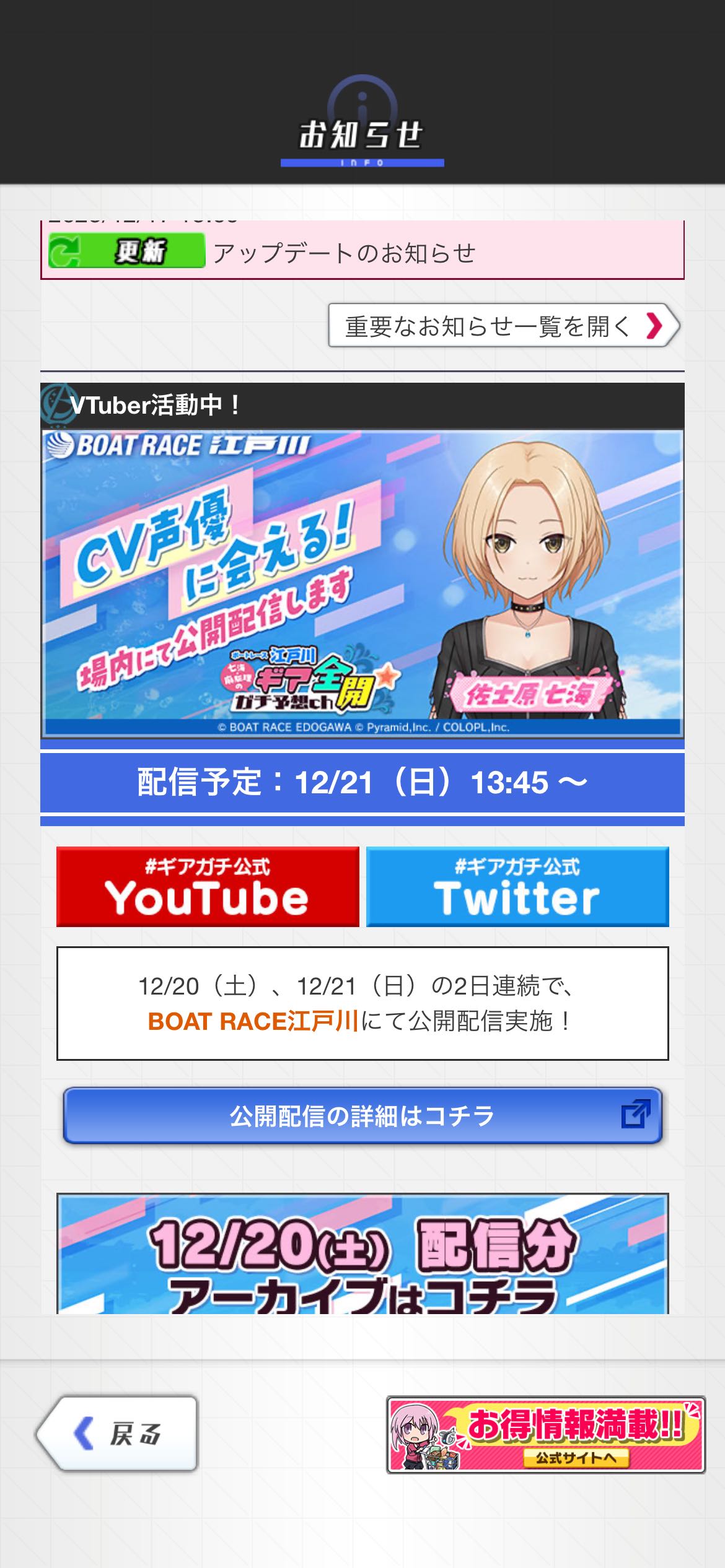Open the #ギアガチ公式 YouTube button
This screenshot has height=1568, width=725.
click(208, 887)
